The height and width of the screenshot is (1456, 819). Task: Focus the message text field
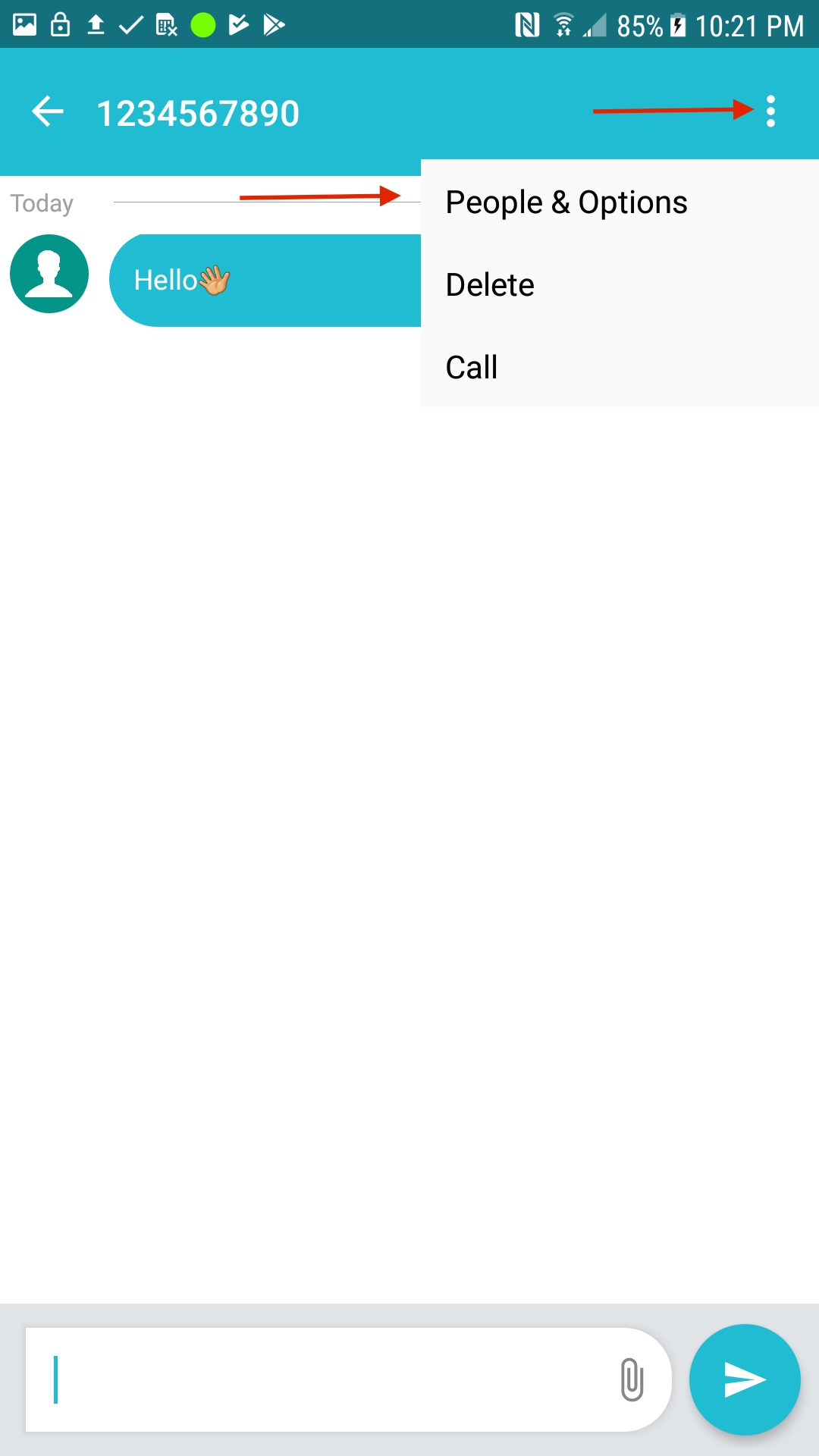[318, 1379]
